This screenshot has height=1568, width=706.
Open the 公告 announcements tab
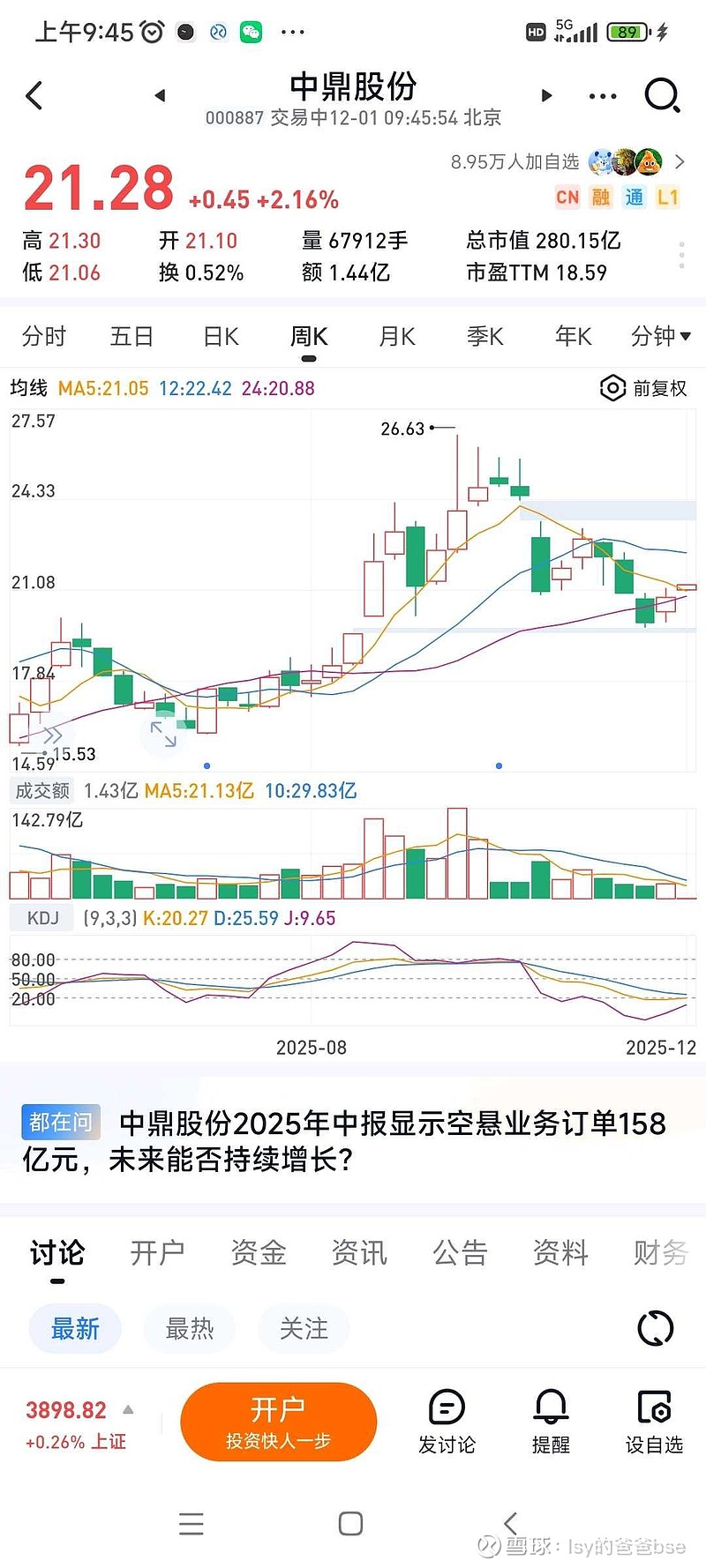click(x=459, y=1252)
